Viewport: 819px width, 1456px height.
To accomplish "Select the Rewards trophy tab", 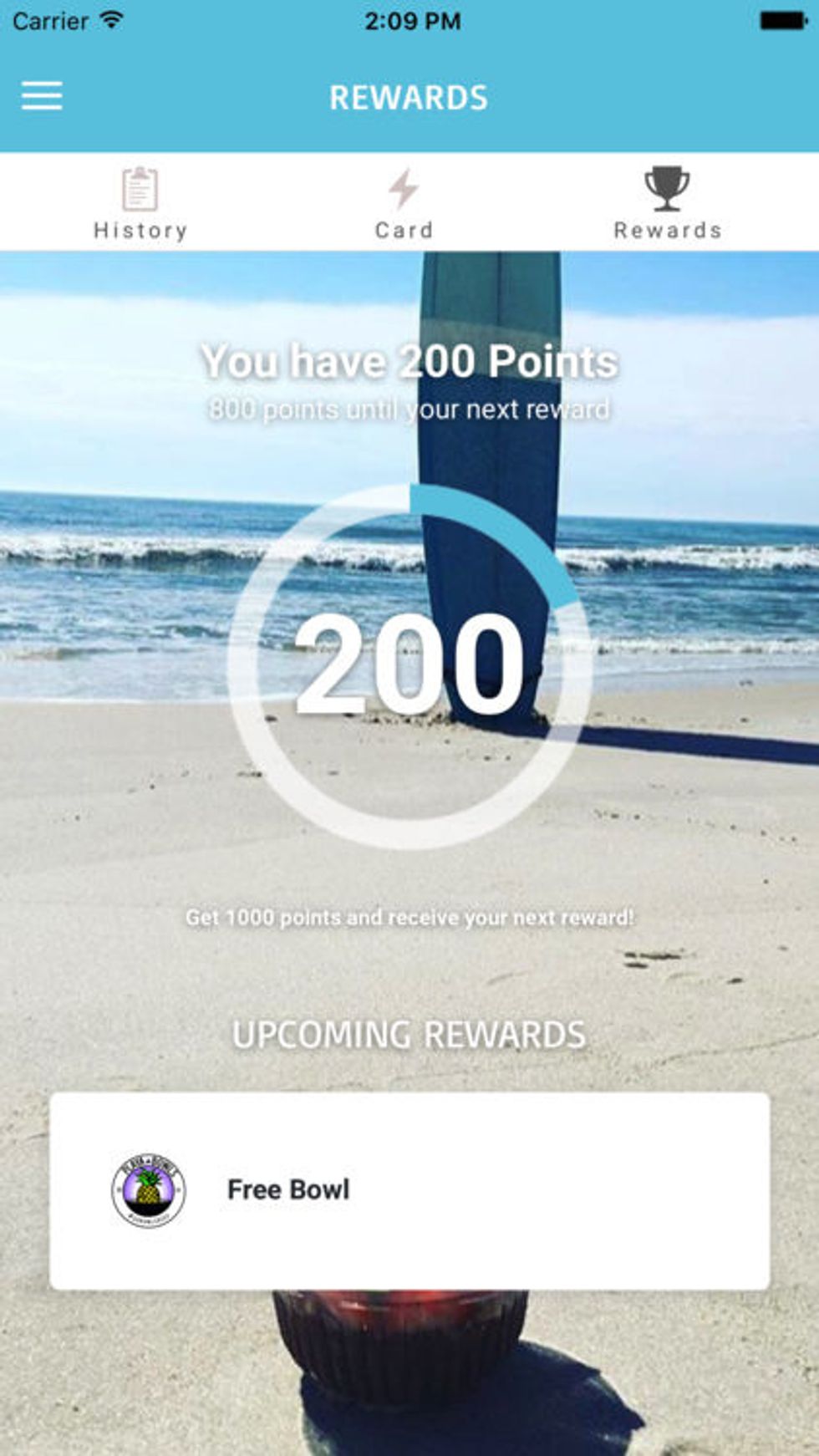I will click(667, 203).
